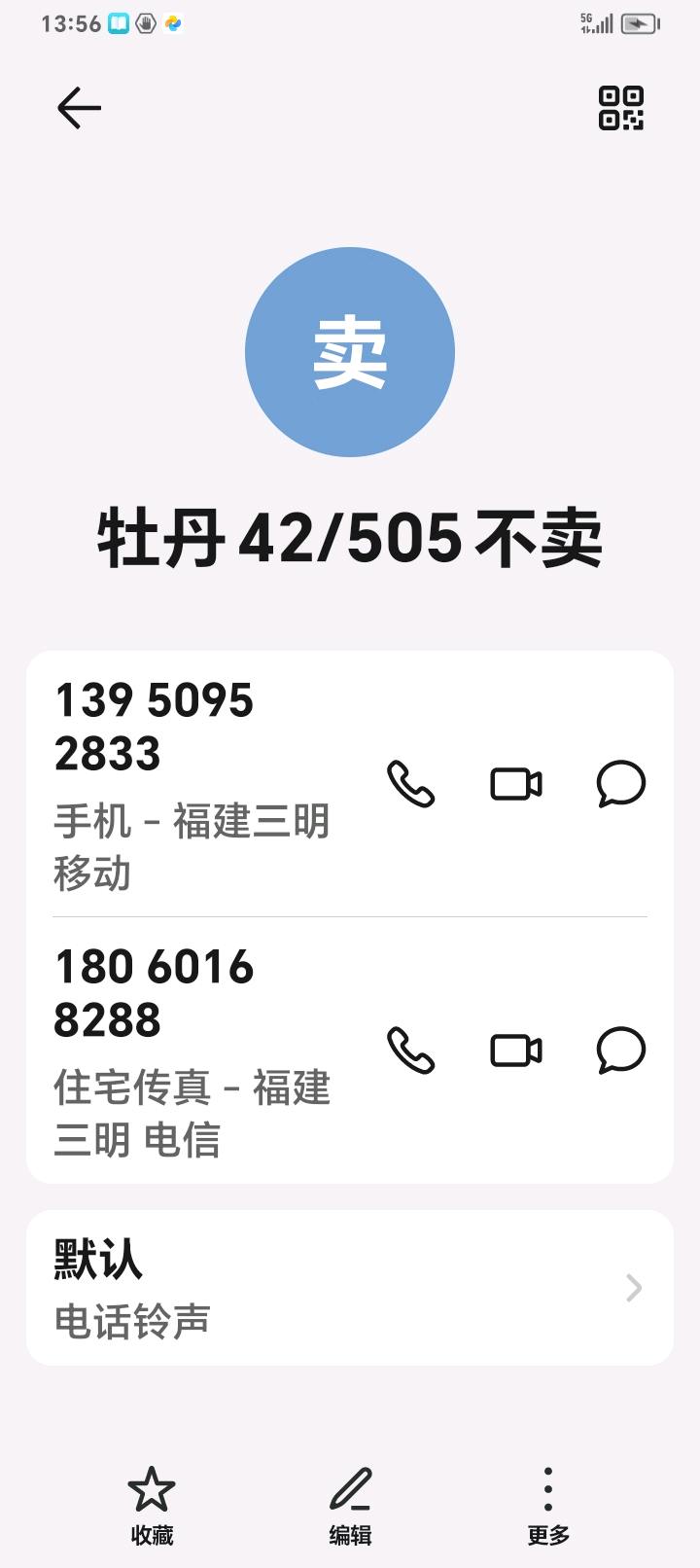Add contact to favorites with 收藏
This screenshot has width=700, height=1568.
pyautogui.click(x=152, y=1505)
